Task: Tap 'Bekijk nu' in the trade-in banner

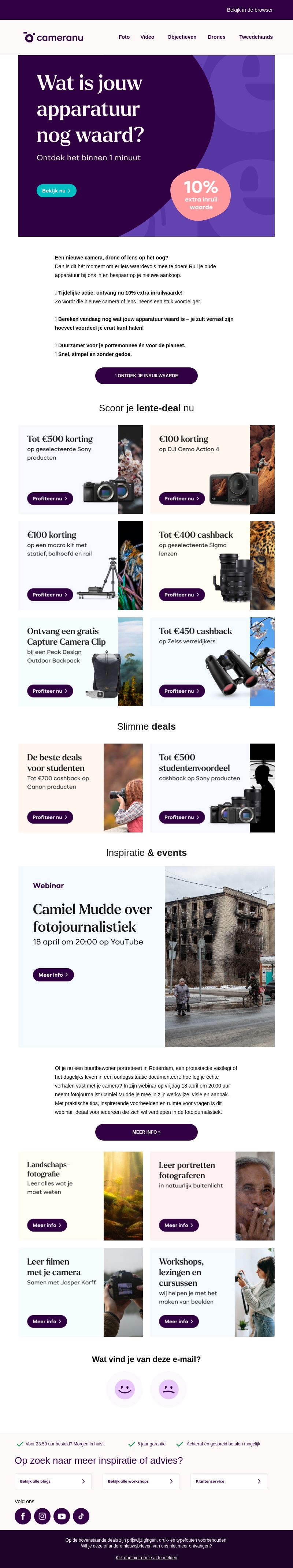Action: pyautogui.click(x=56, y=191)
